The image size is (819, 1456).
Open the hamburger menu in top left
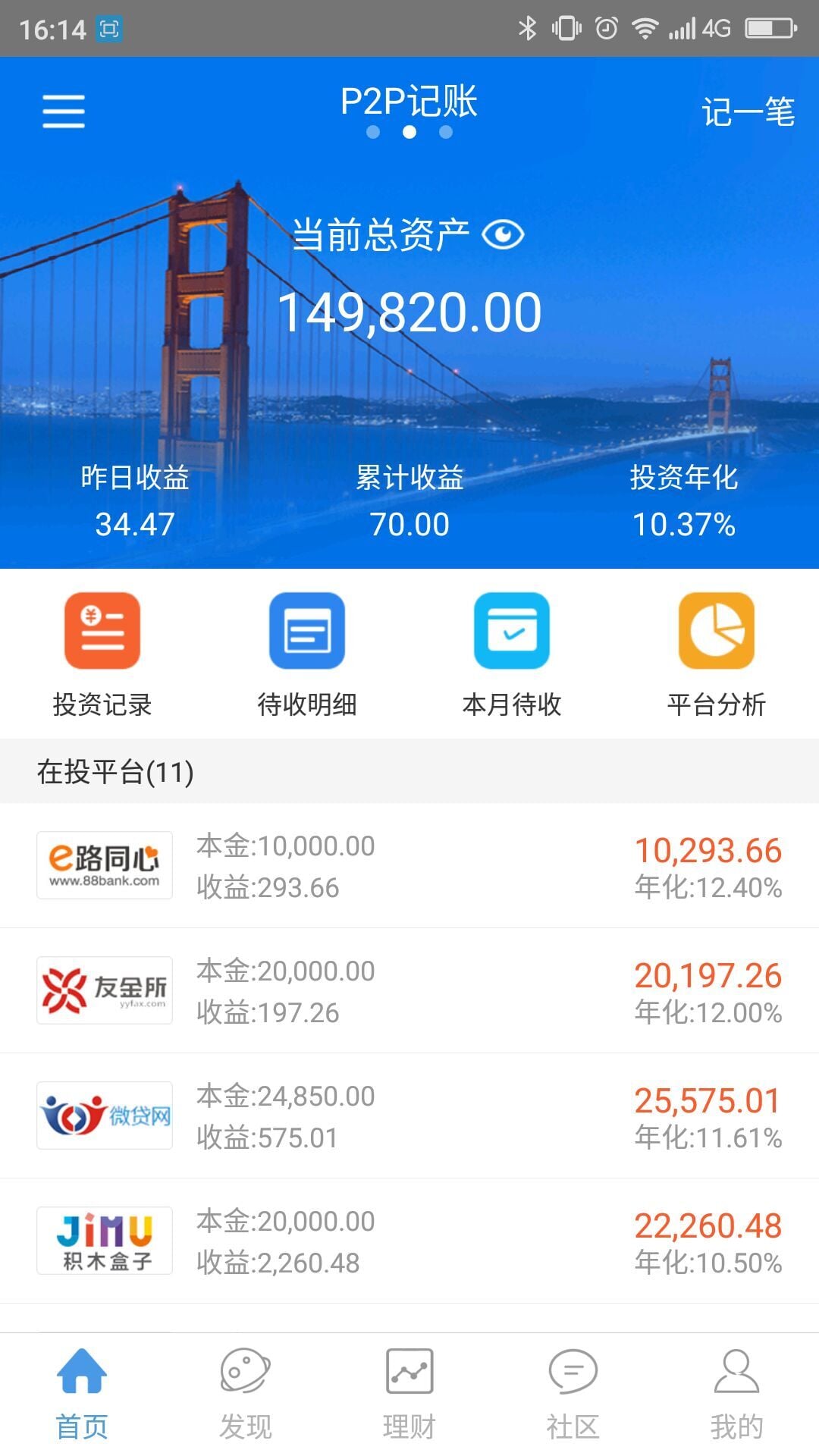pyautogui.click(x=63, y=111)
